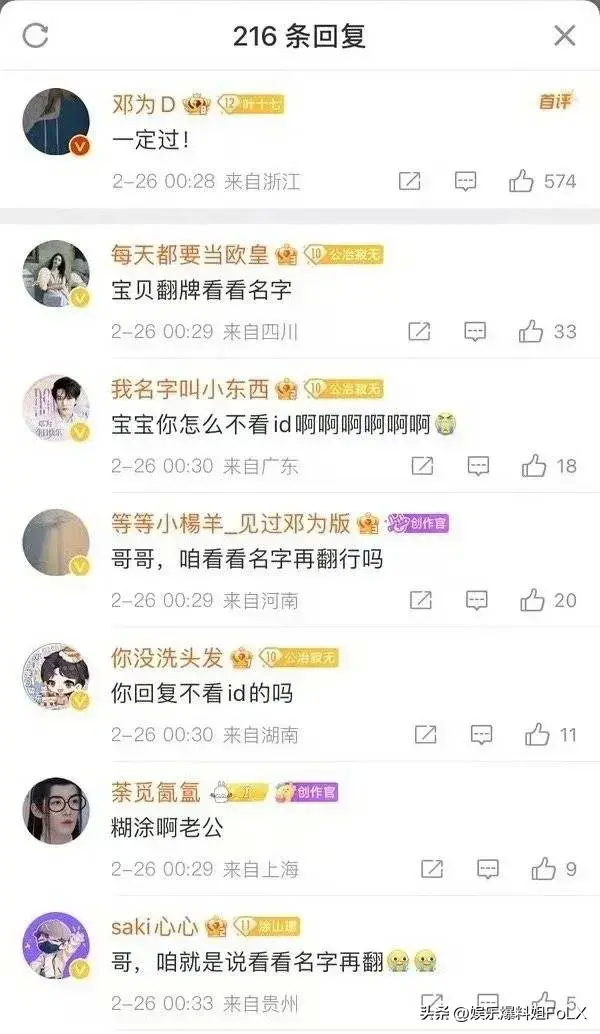The width and height of the screenshot is (600, 1034).
Task: Share 邓为D's comment
Action: [x=409, y=181]
